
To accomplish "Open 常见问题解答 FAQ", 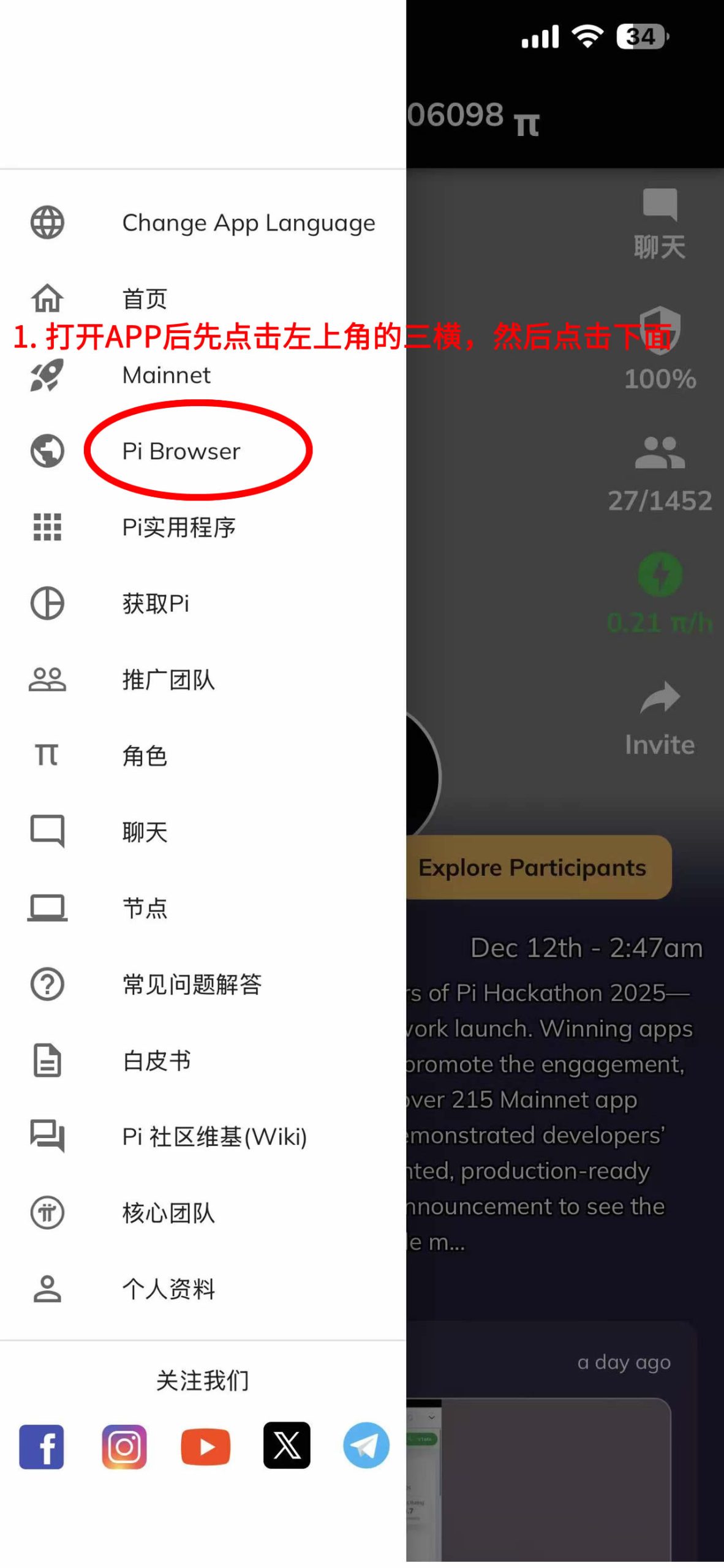I will [x=192, y=984].
